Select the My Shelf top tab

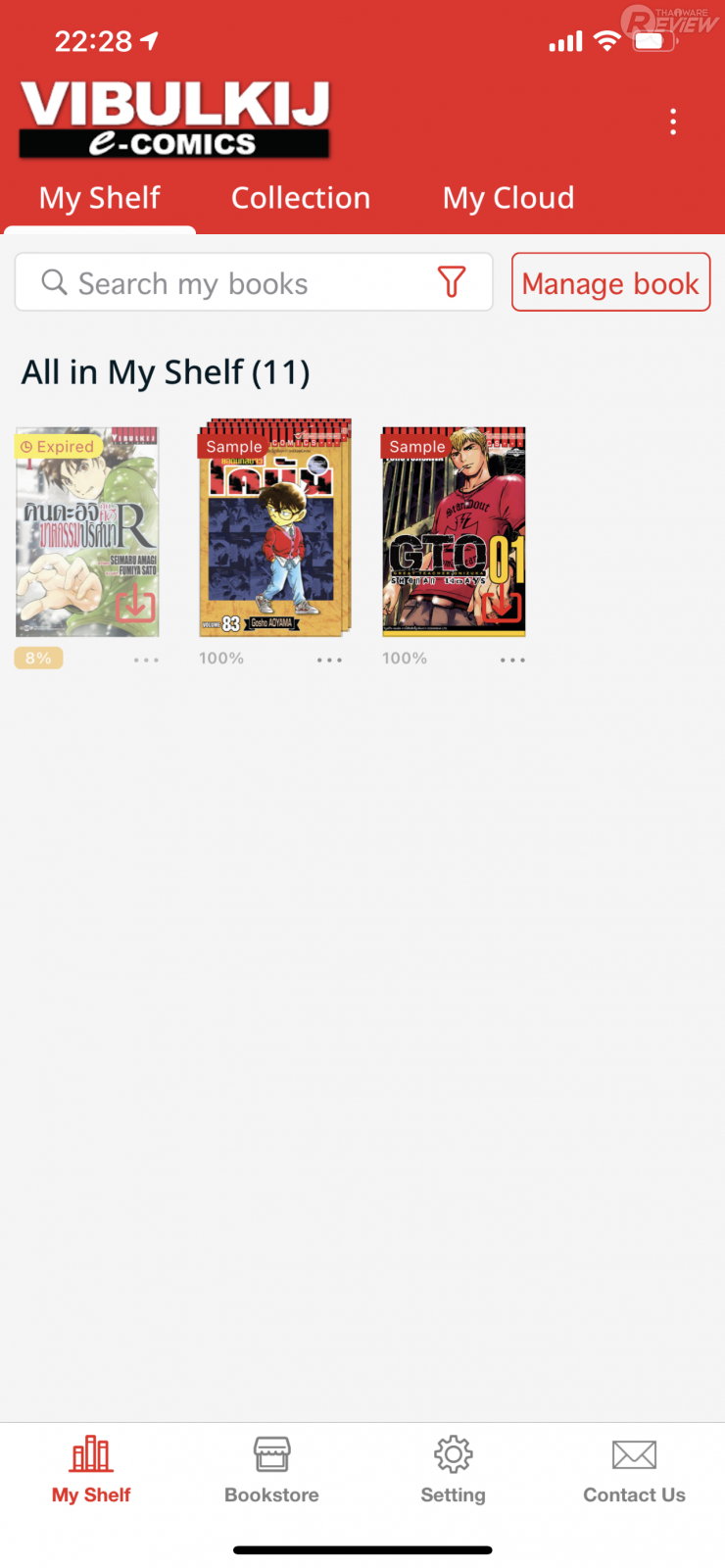100,198
